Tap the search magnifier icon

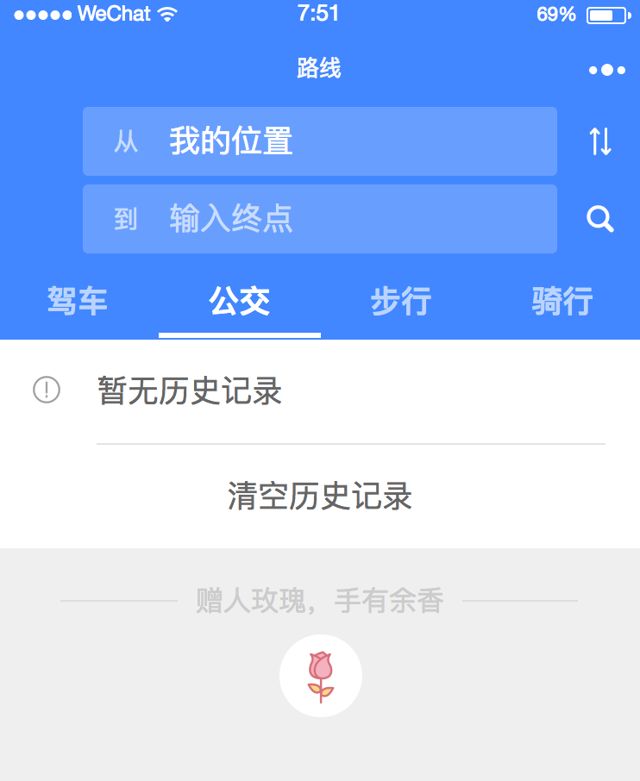[x=600, y=219]
